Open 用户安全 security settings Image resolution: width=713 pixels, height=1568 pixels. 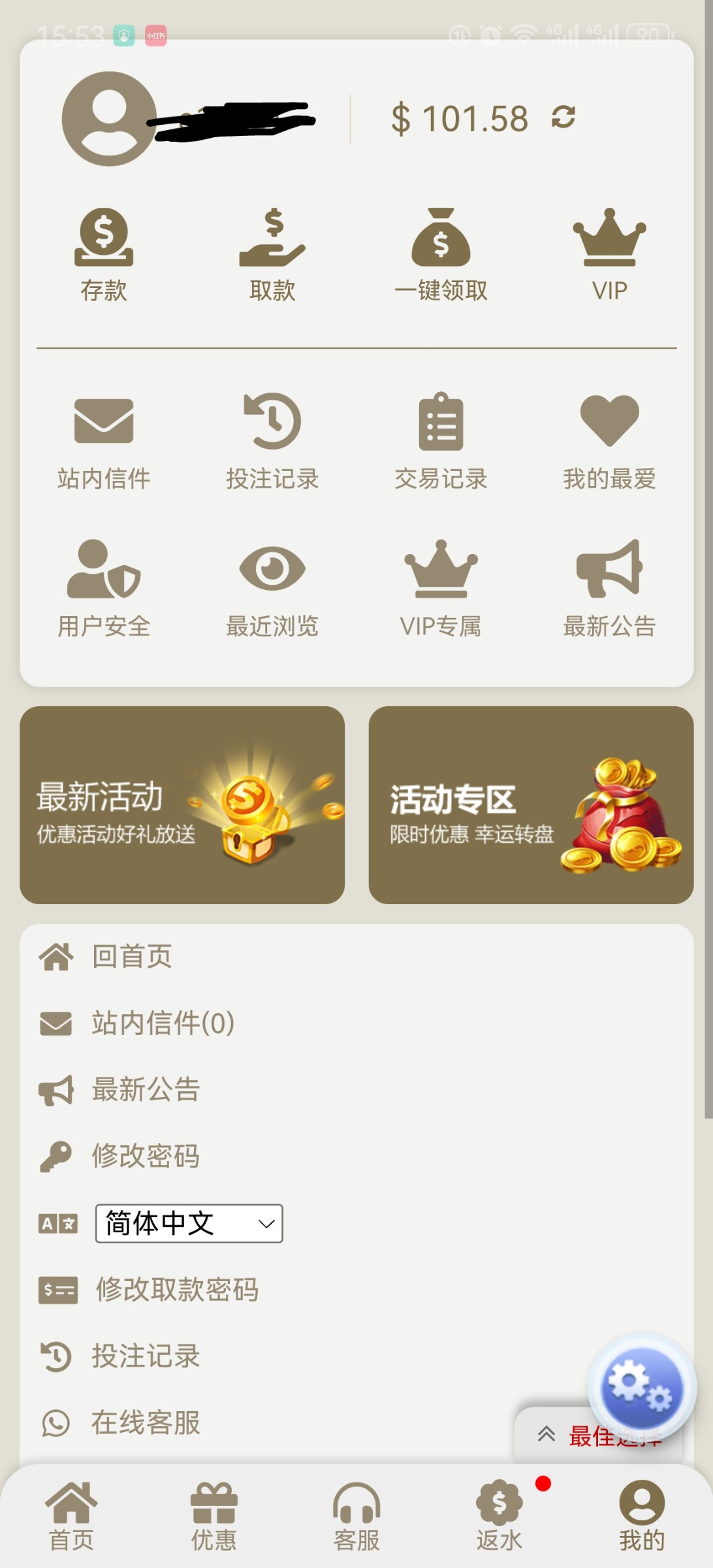point(104,588)
